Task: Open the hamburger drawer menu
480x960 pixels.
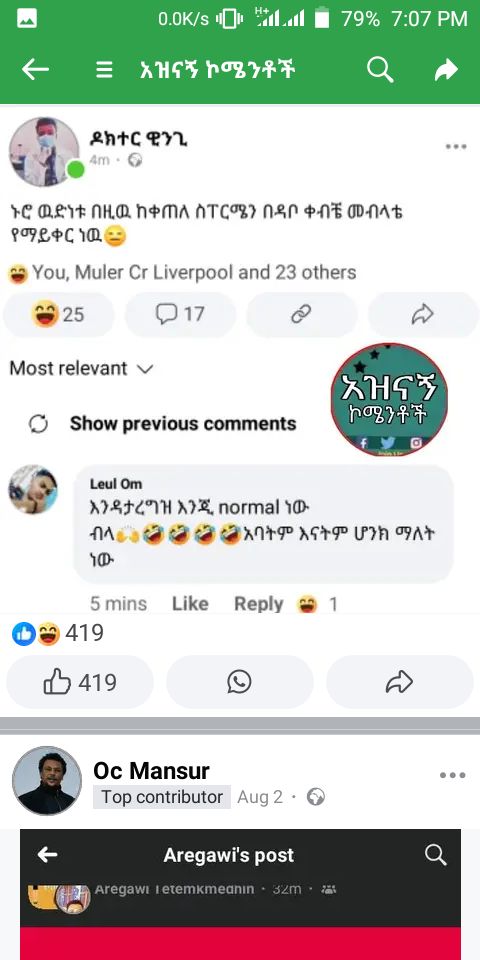Action: [104, 70]
